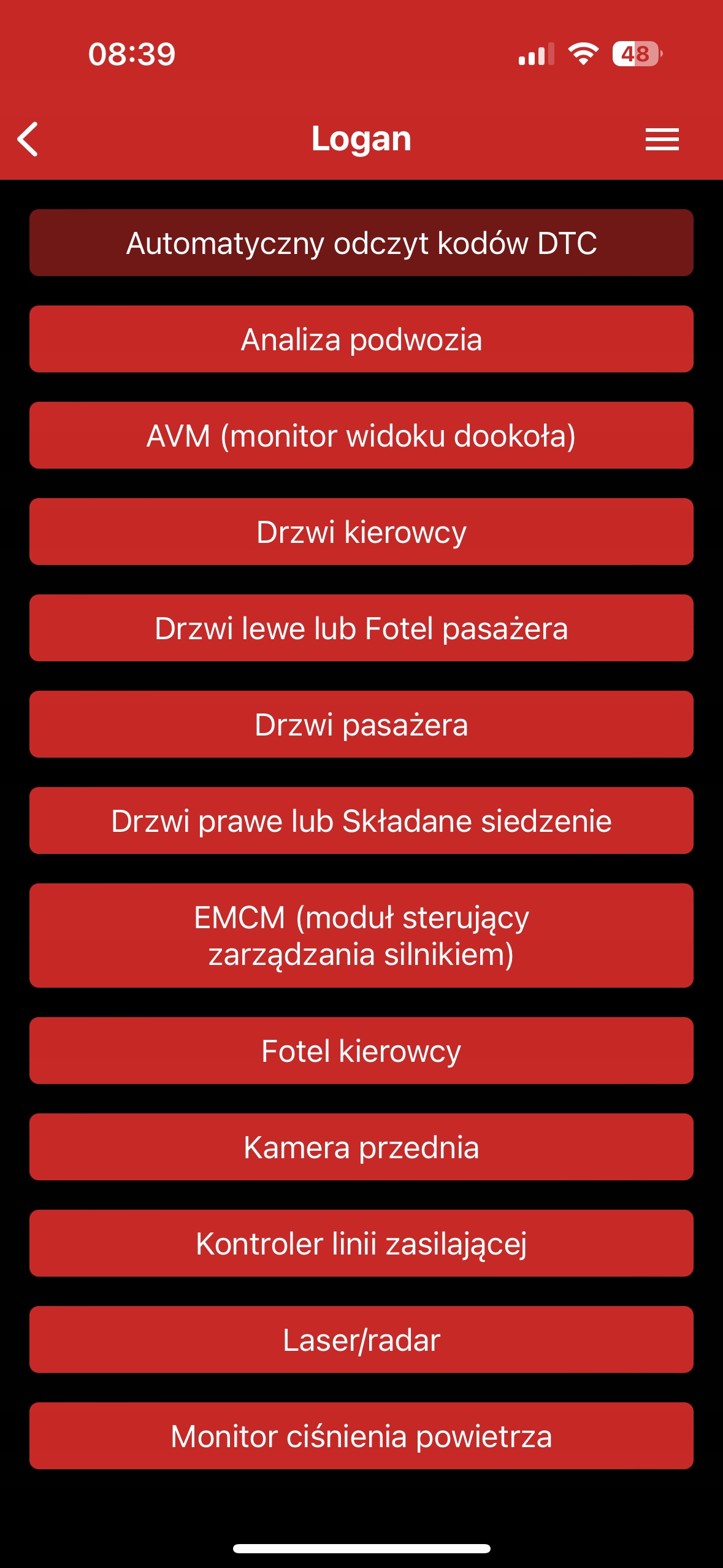This screenshot has height=1568, width=723.
Task: Open Monitor ciśnienia powietrza
Action: 361,1436
